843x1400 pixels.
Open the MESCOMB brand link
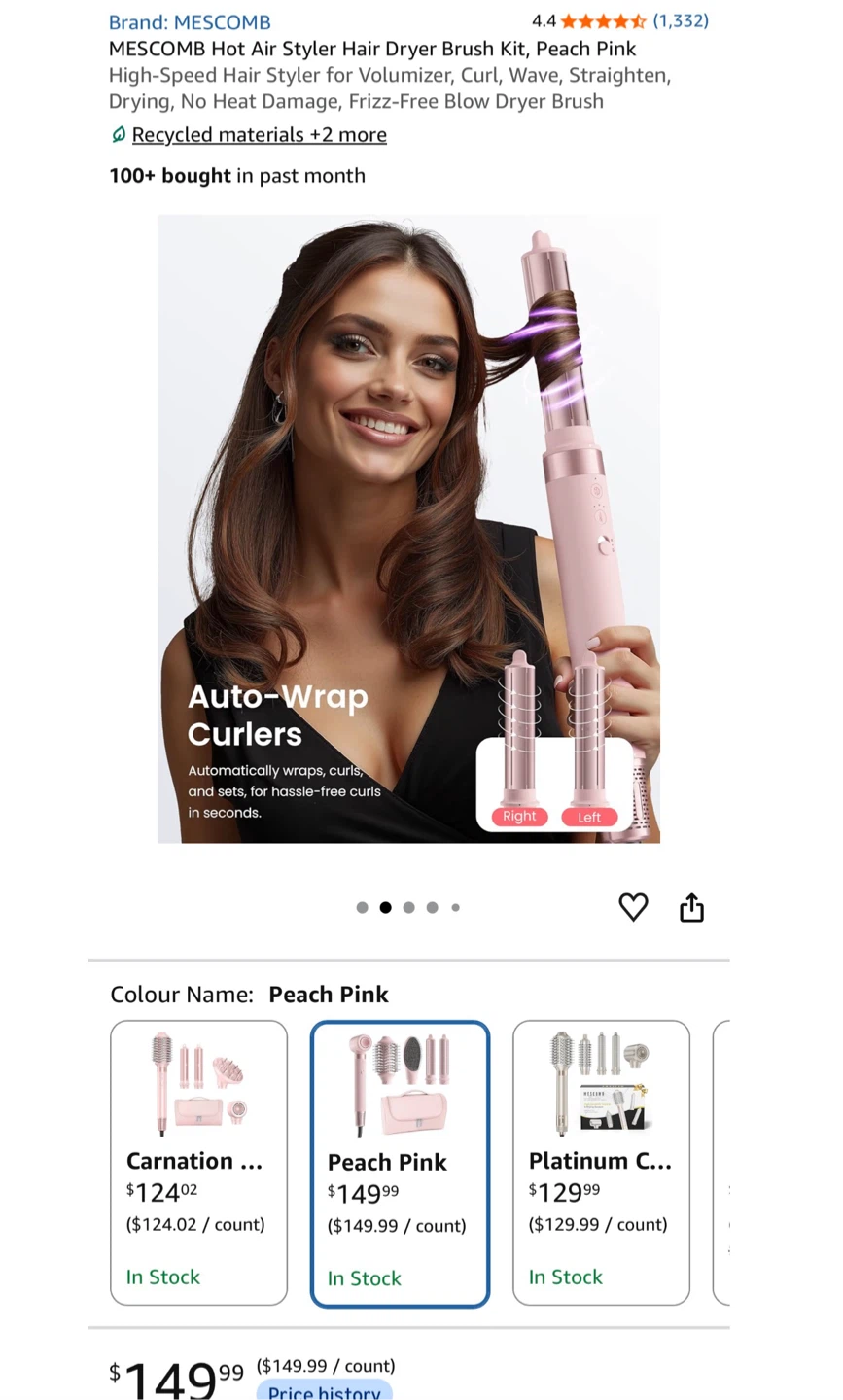coord(190,21)
